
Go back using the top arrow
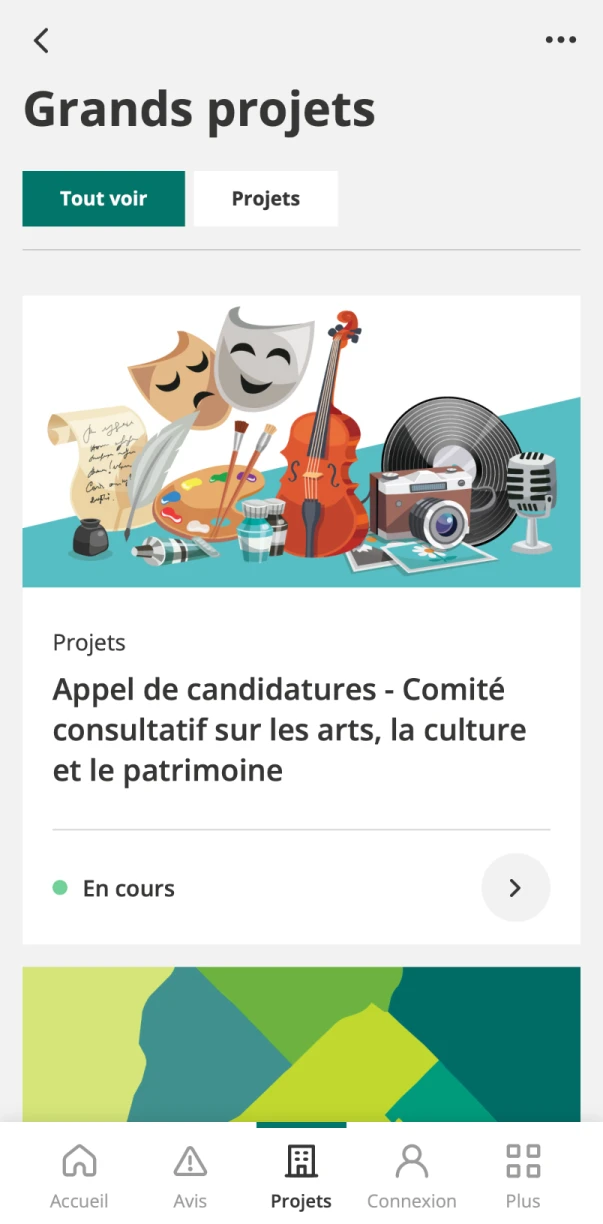pos(41,40)
